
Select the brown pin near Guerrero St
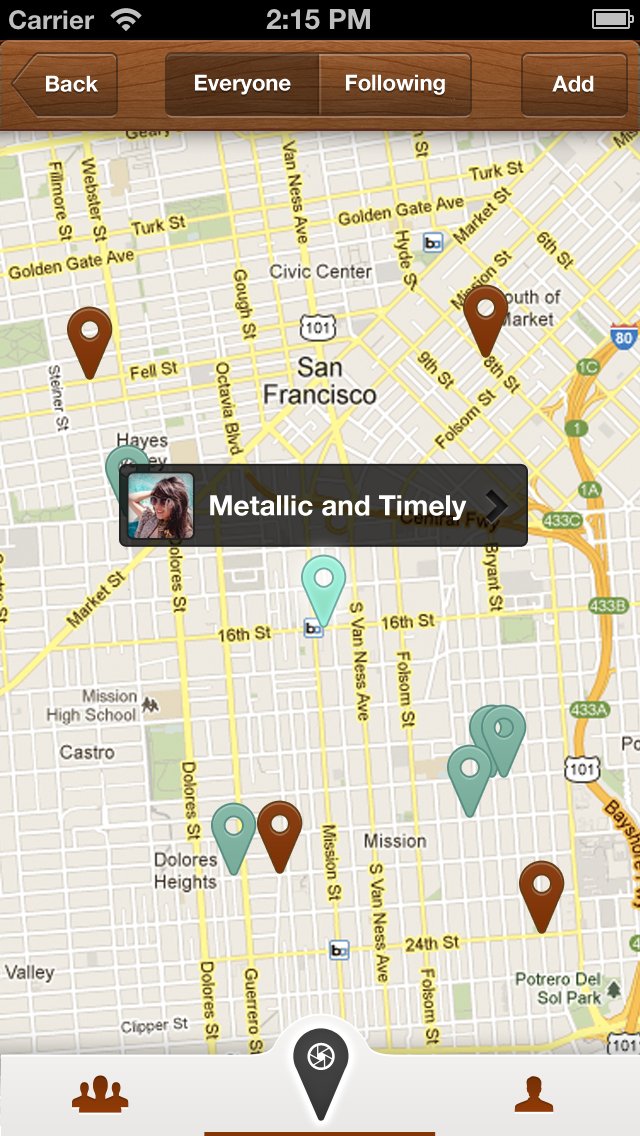(280, 837)
